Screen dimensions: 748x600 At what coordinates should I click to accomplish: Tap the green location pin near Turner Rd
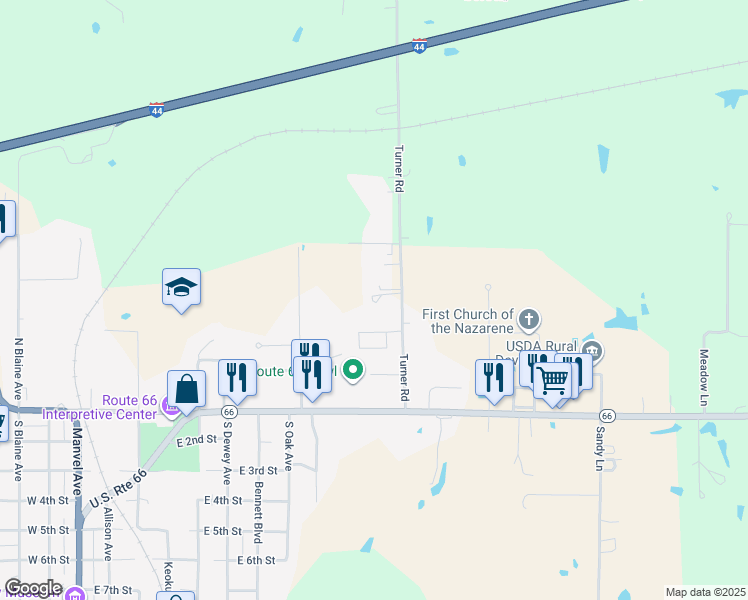point(352,371)
